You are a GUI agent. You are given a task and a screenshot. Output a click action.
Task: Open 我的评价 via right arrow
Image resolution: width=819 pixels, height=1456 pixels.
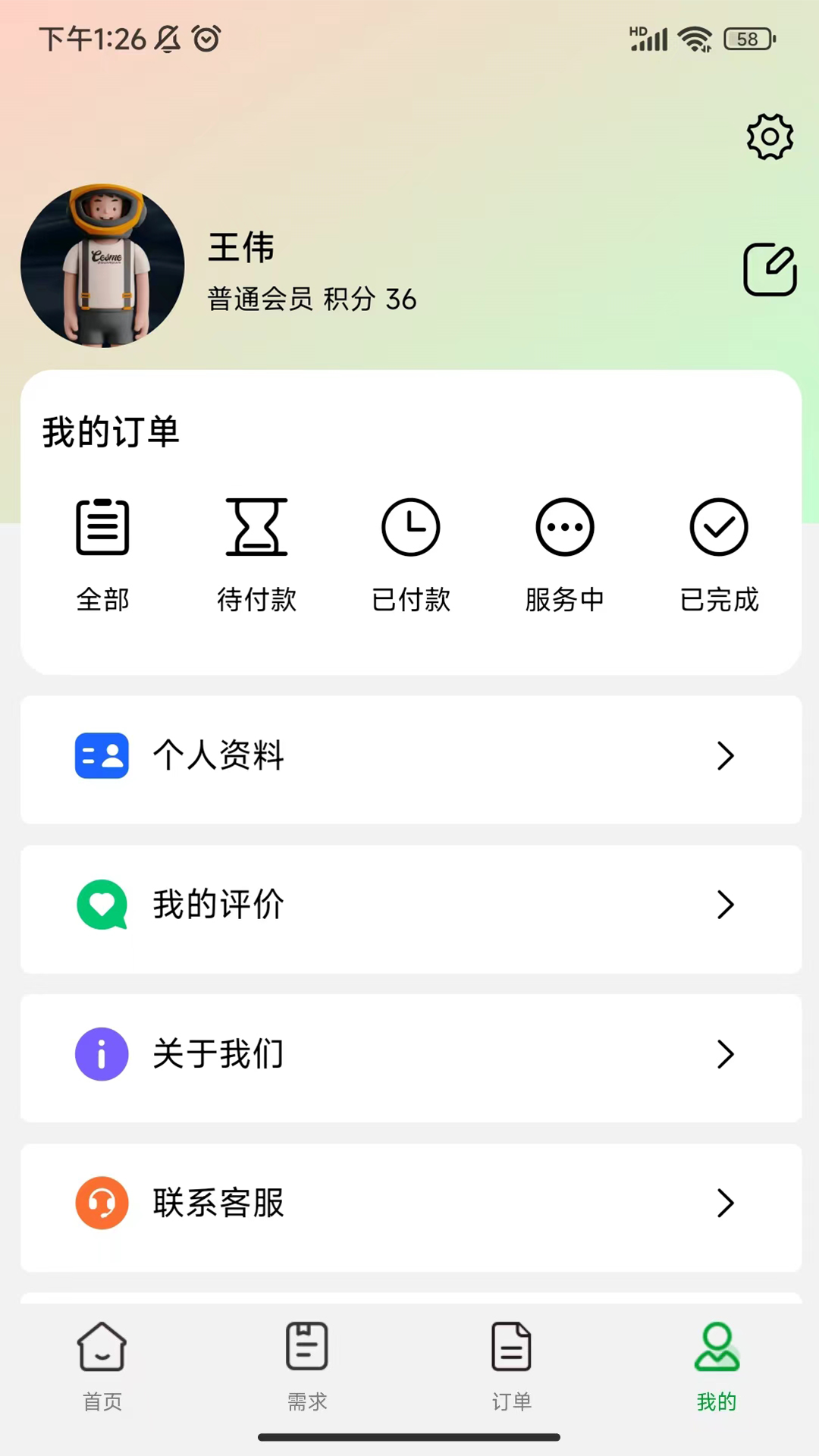point(726,904)
